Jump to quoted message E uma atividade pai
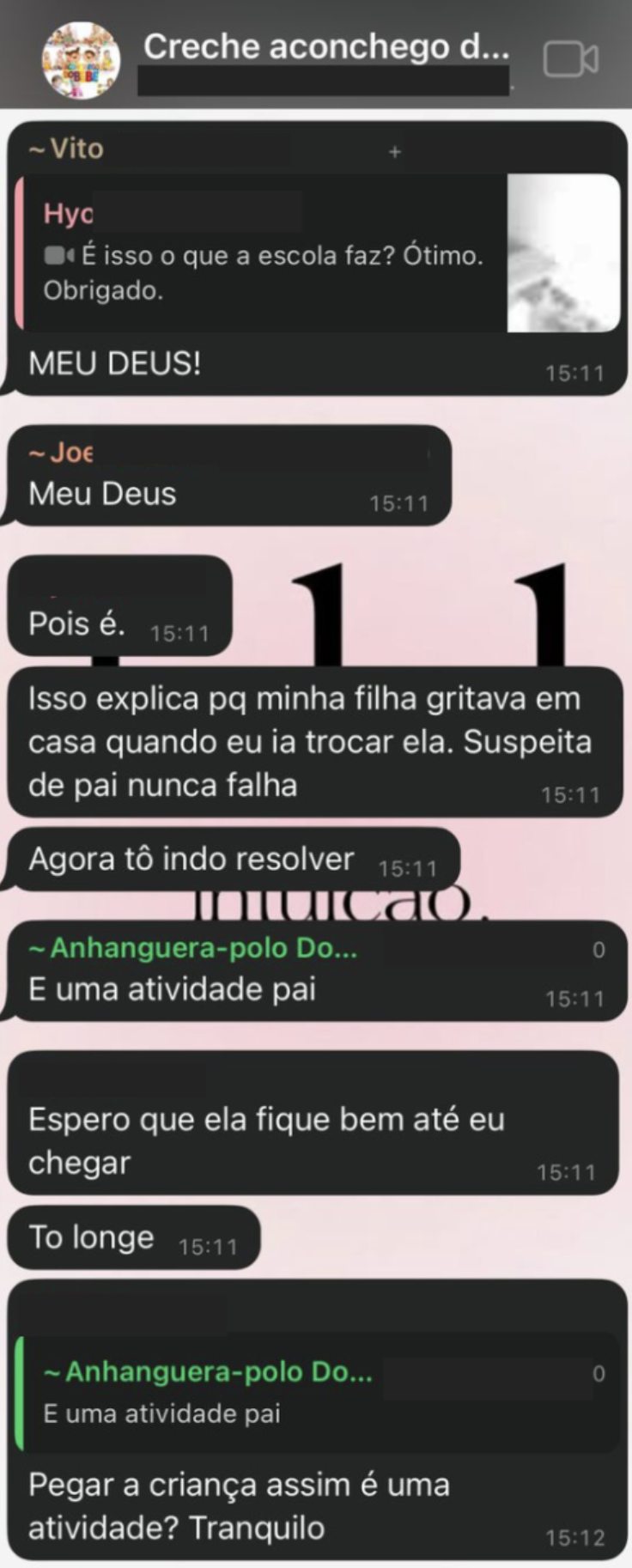This screenshot has width=632, height=1568. [x=318, y=1391]
